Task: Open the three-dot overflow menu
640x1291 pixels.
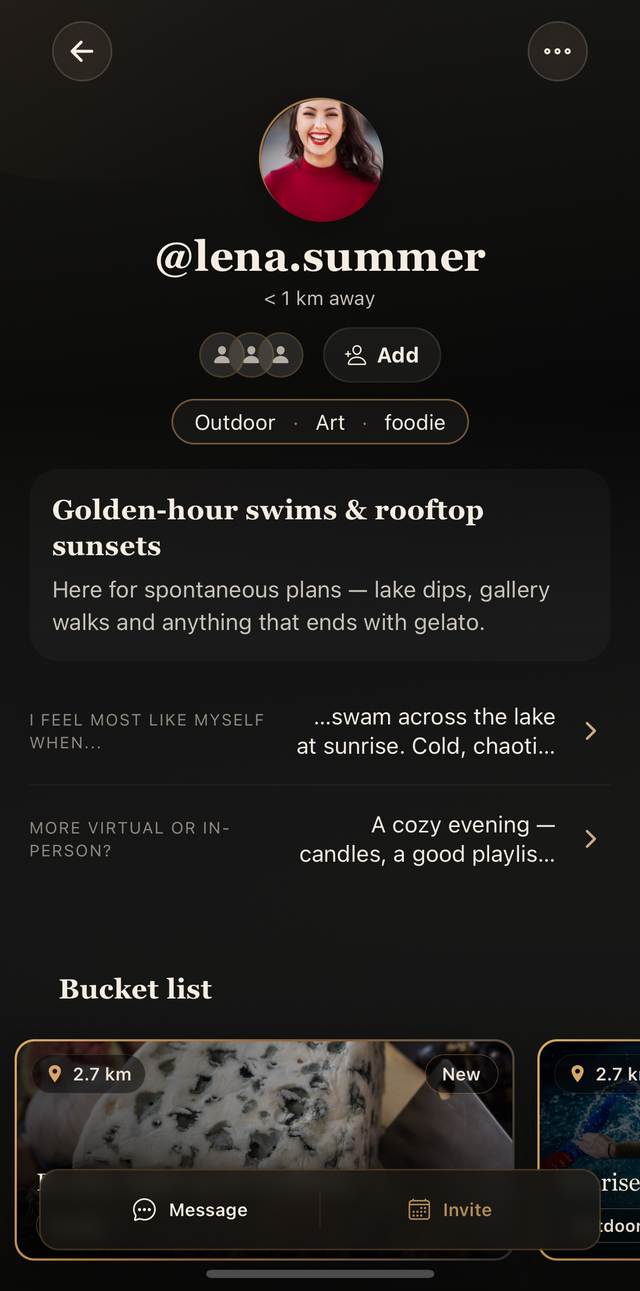Action: pyautogui.click(x=557, y=51)
